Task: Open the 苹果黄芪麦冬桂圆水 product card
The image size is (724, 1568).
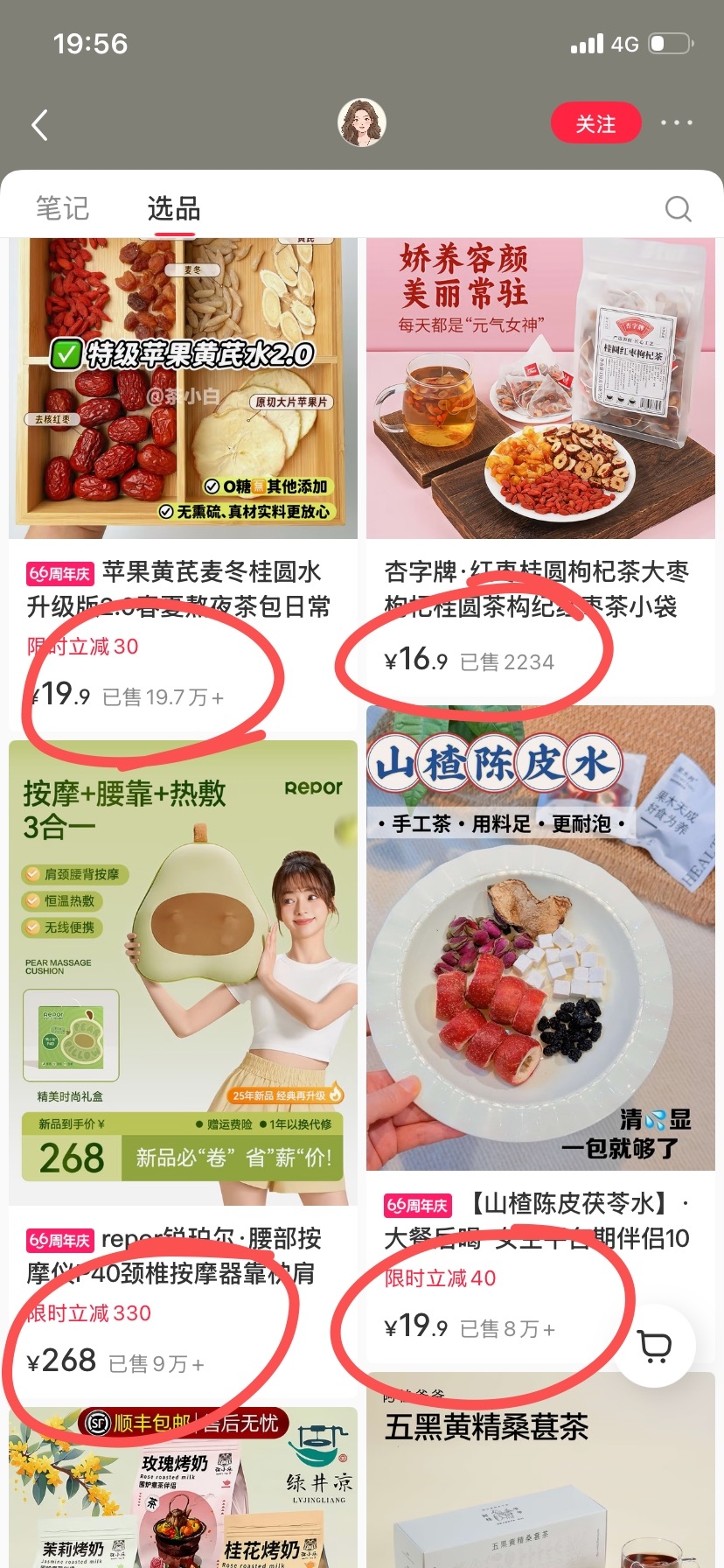Action: [x=183, y=485]
